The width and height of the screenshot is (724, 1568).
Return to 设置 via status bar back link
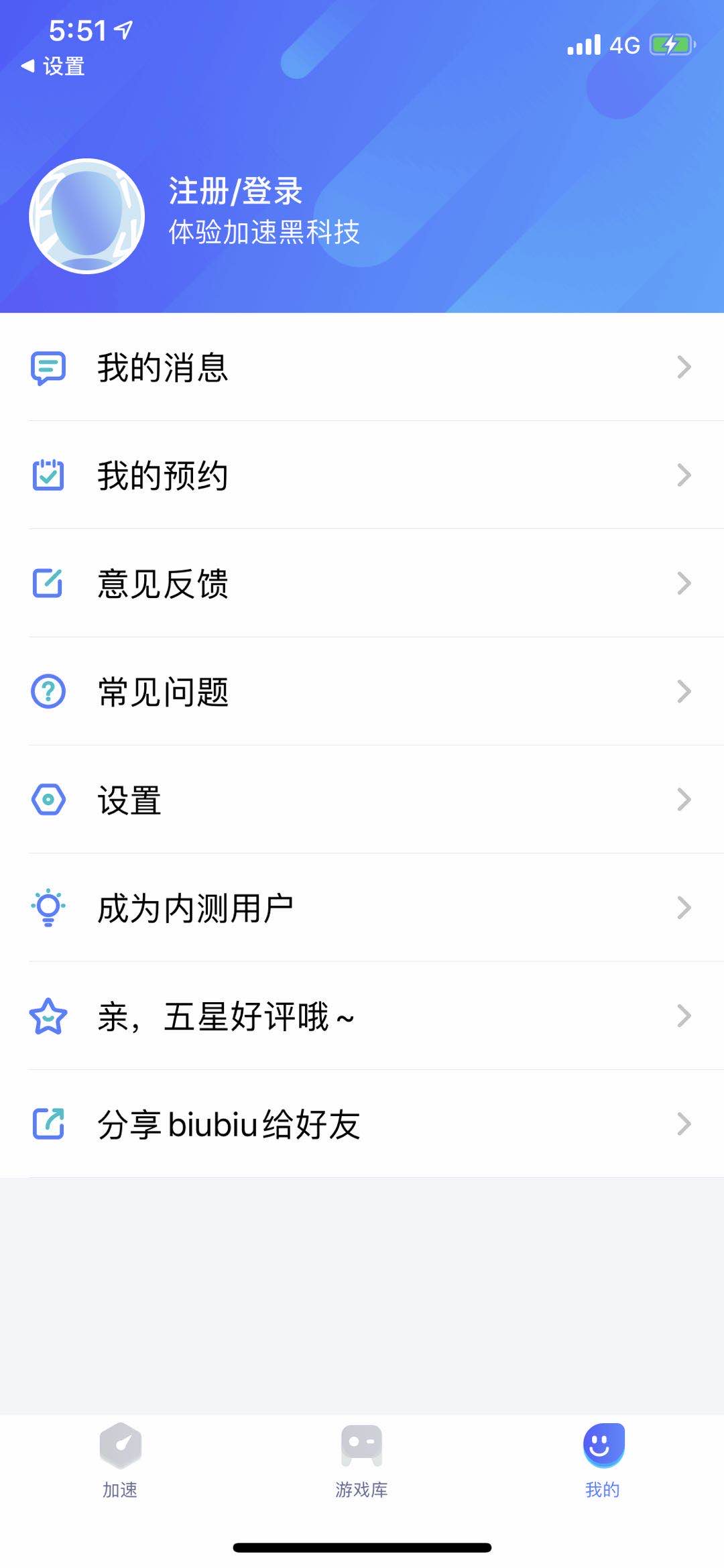pyautogui.click(x=54, y=66)
